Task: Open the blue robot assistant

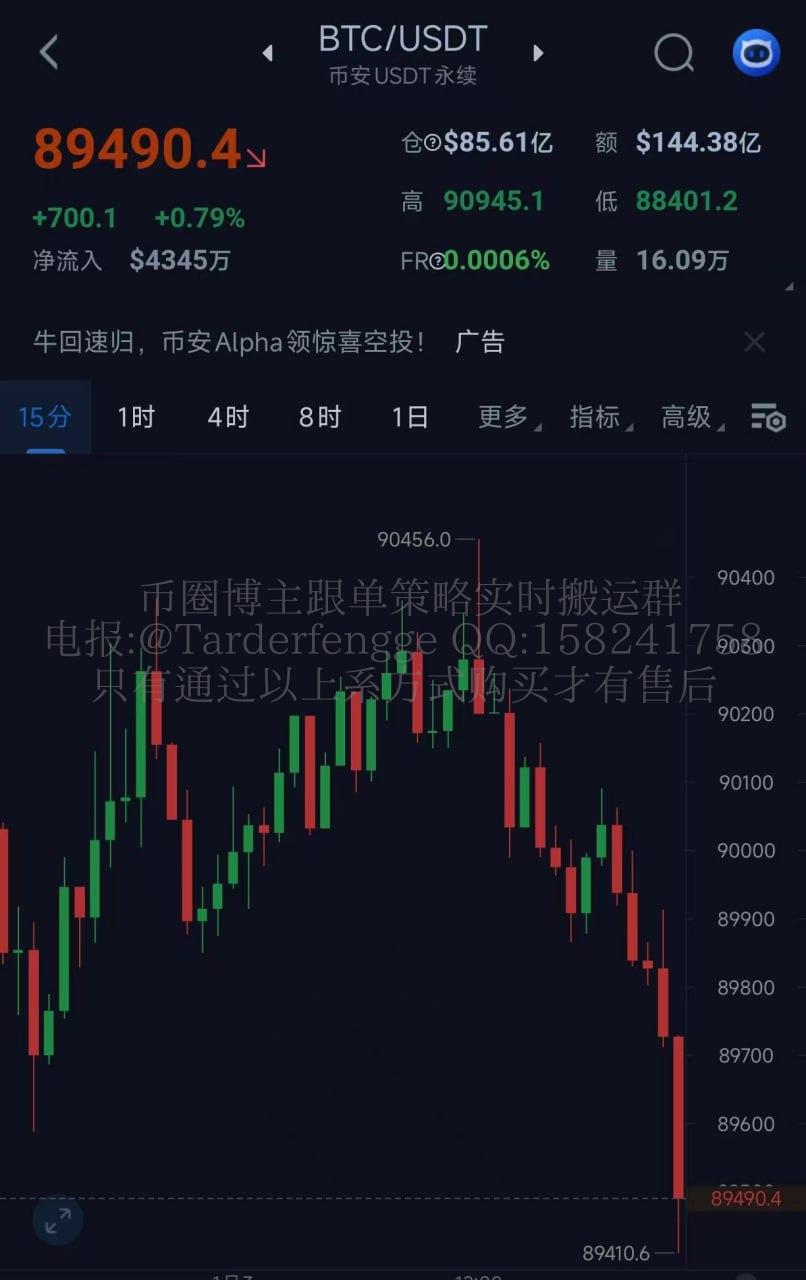Action: click(x=755, y=53)
